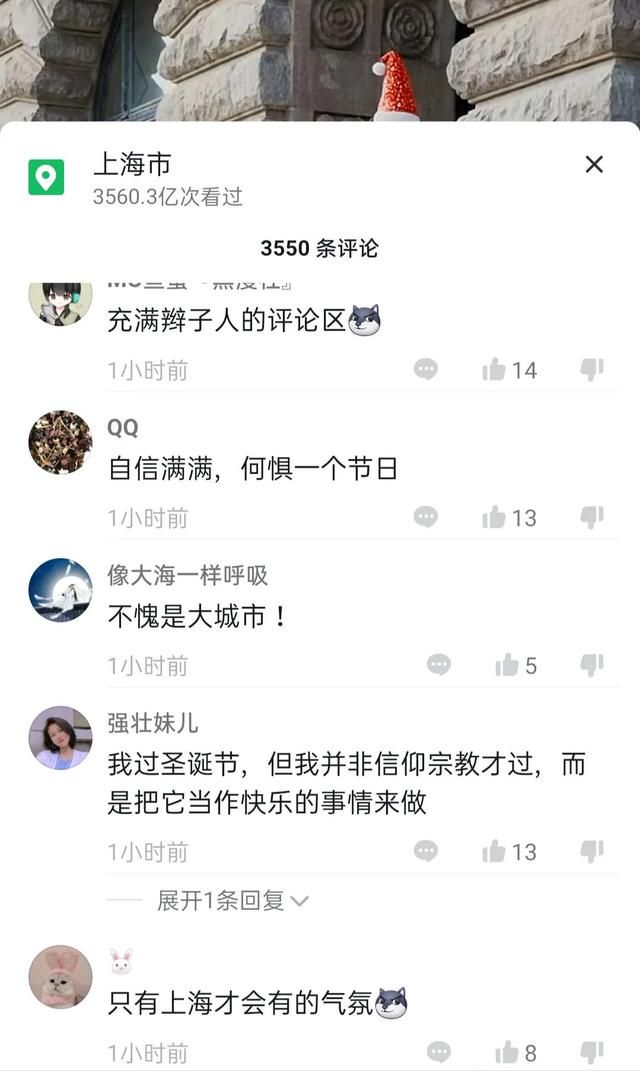
Task: Reply to the comment 充满辫子人的评论区
Action: coord(426,370)
